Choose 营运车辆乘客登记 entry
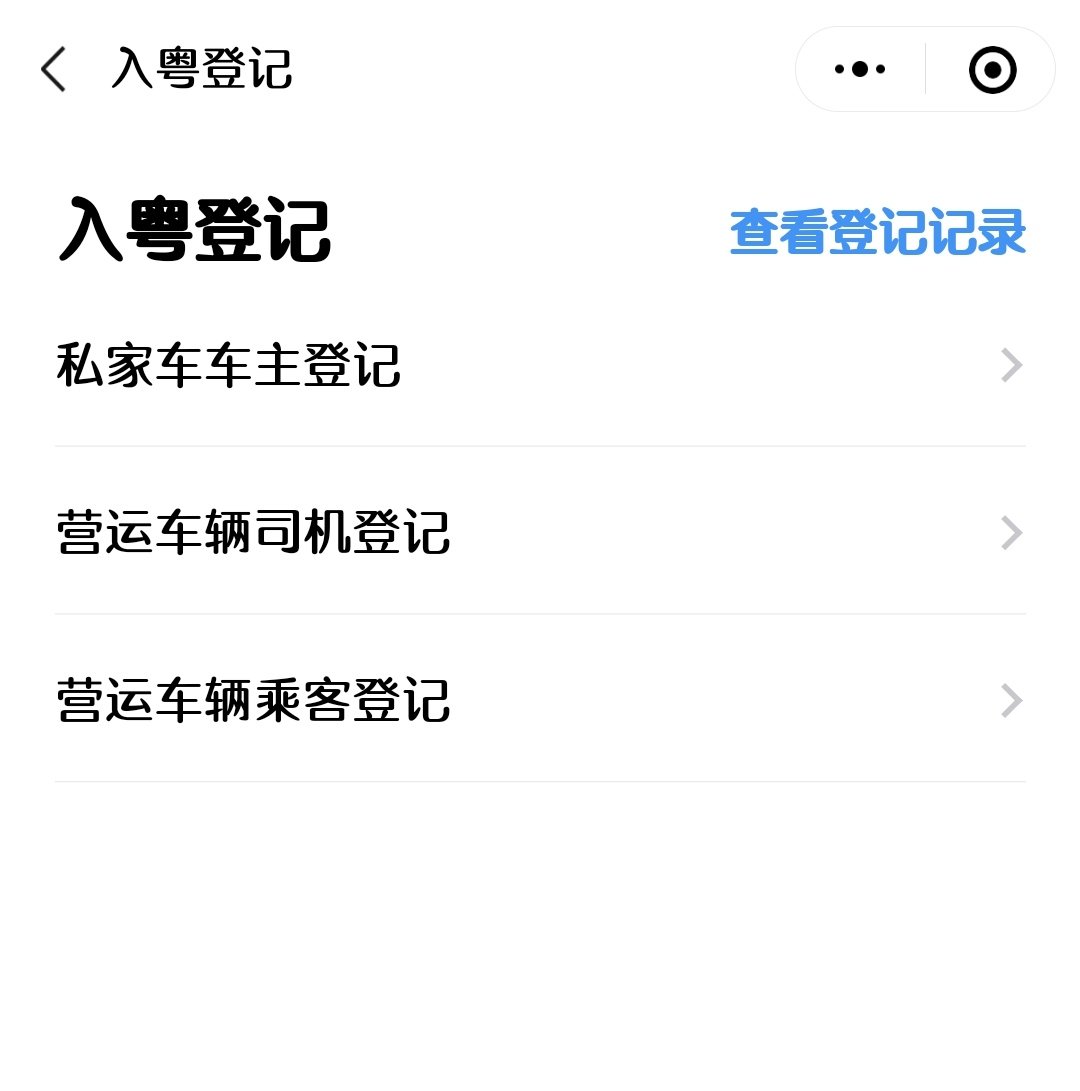This screenshot has width=1080, height=1091. click(x=540, y=700)
